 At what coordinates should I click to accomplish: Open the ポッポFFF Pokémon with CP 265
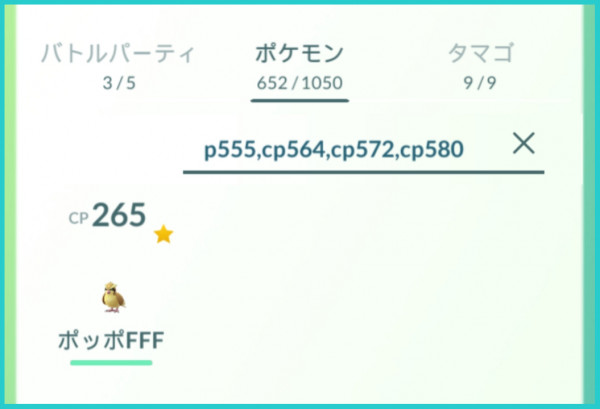click(112, 297)
